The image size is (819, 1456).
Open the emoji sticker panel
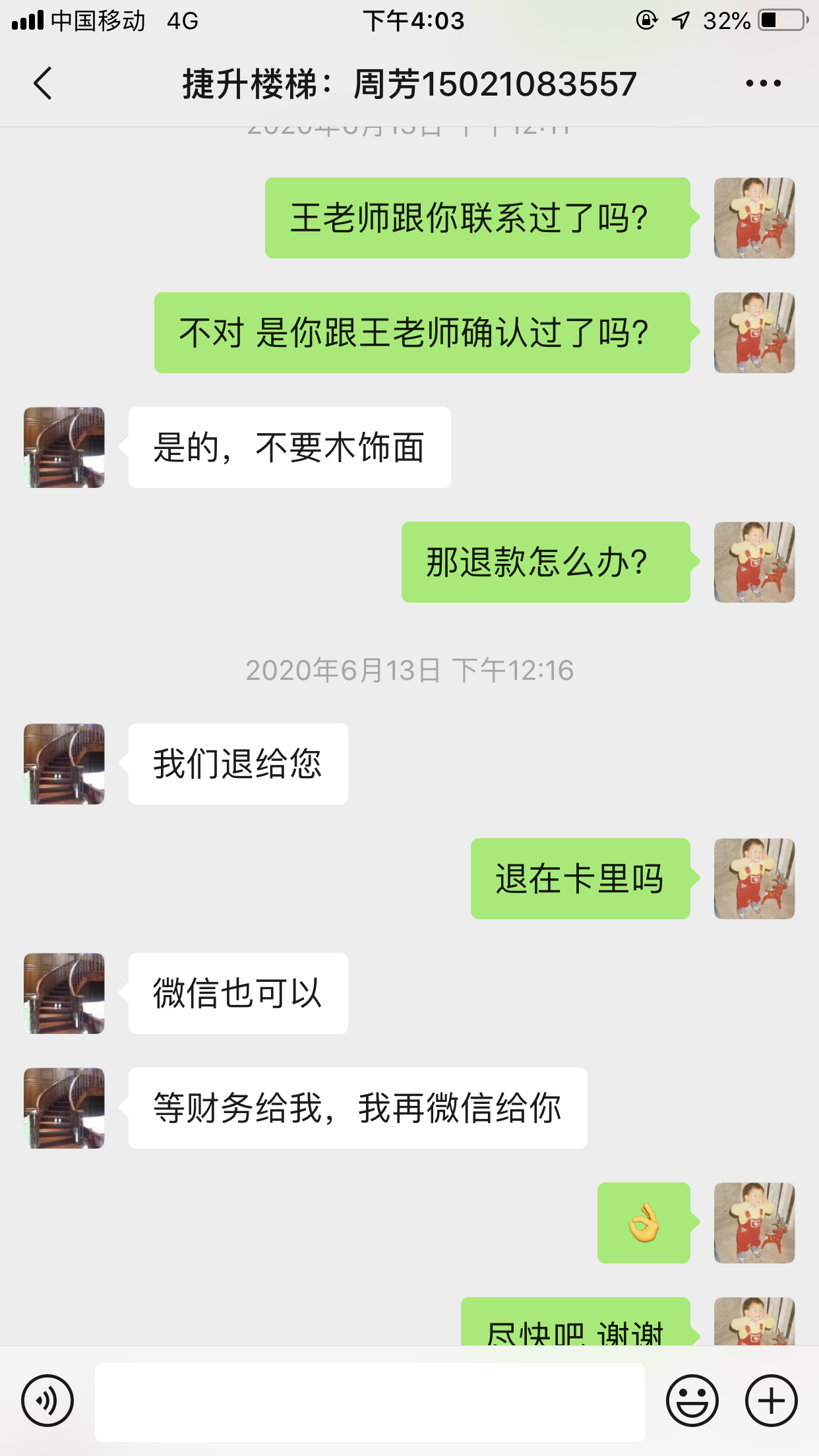coord(692,1401)
